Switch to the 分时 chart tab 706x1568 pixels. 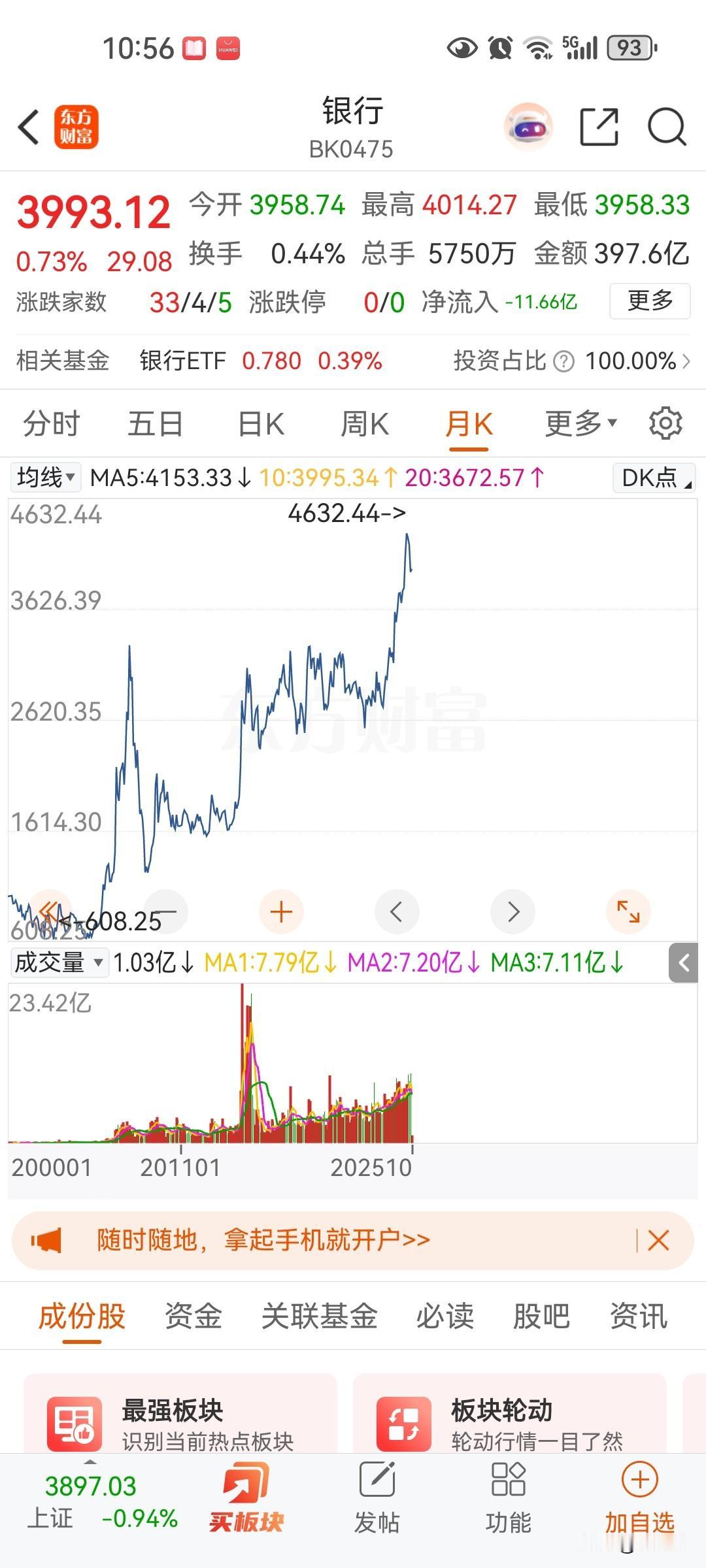coord(51,424)
